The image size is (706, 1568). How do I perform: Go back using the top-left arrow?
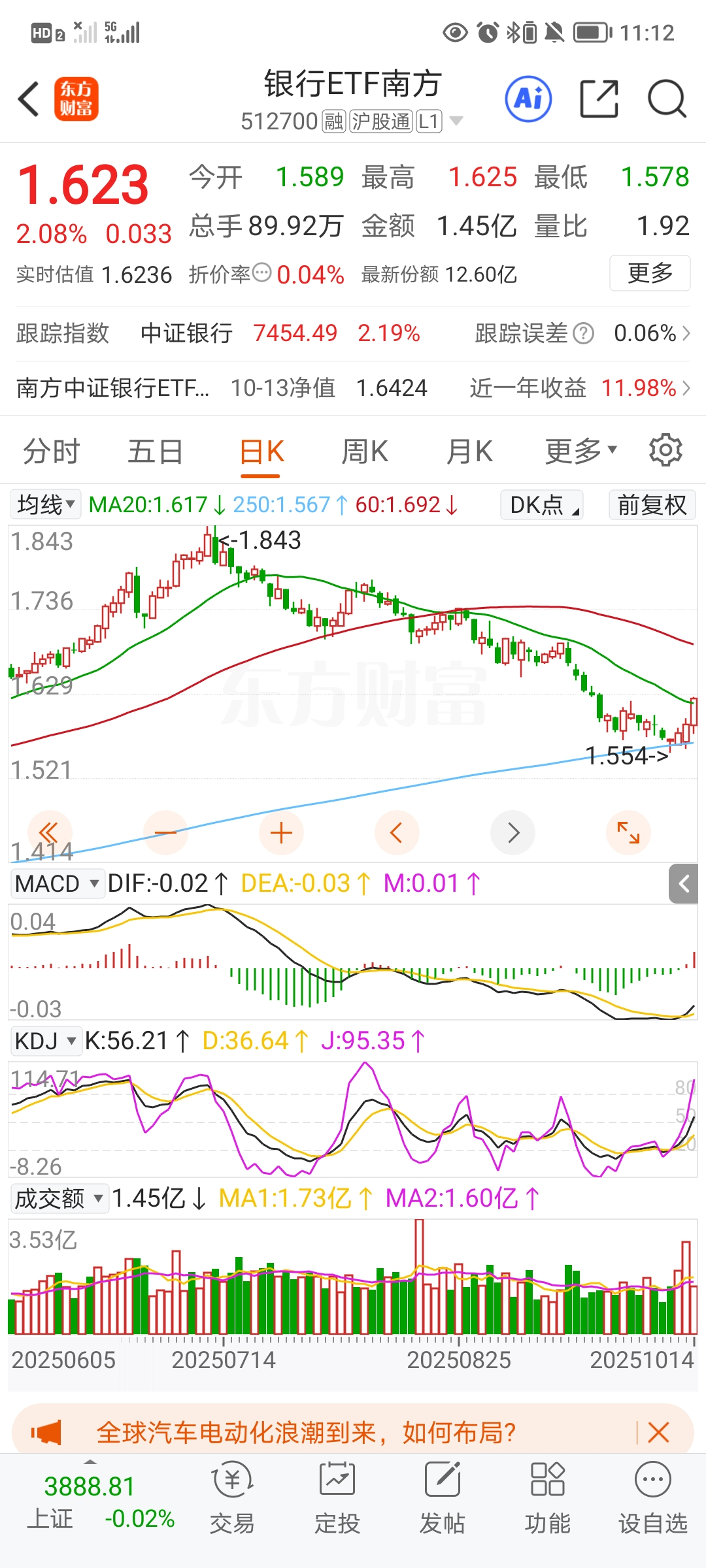pyautogui.click(x=29, y=99)
